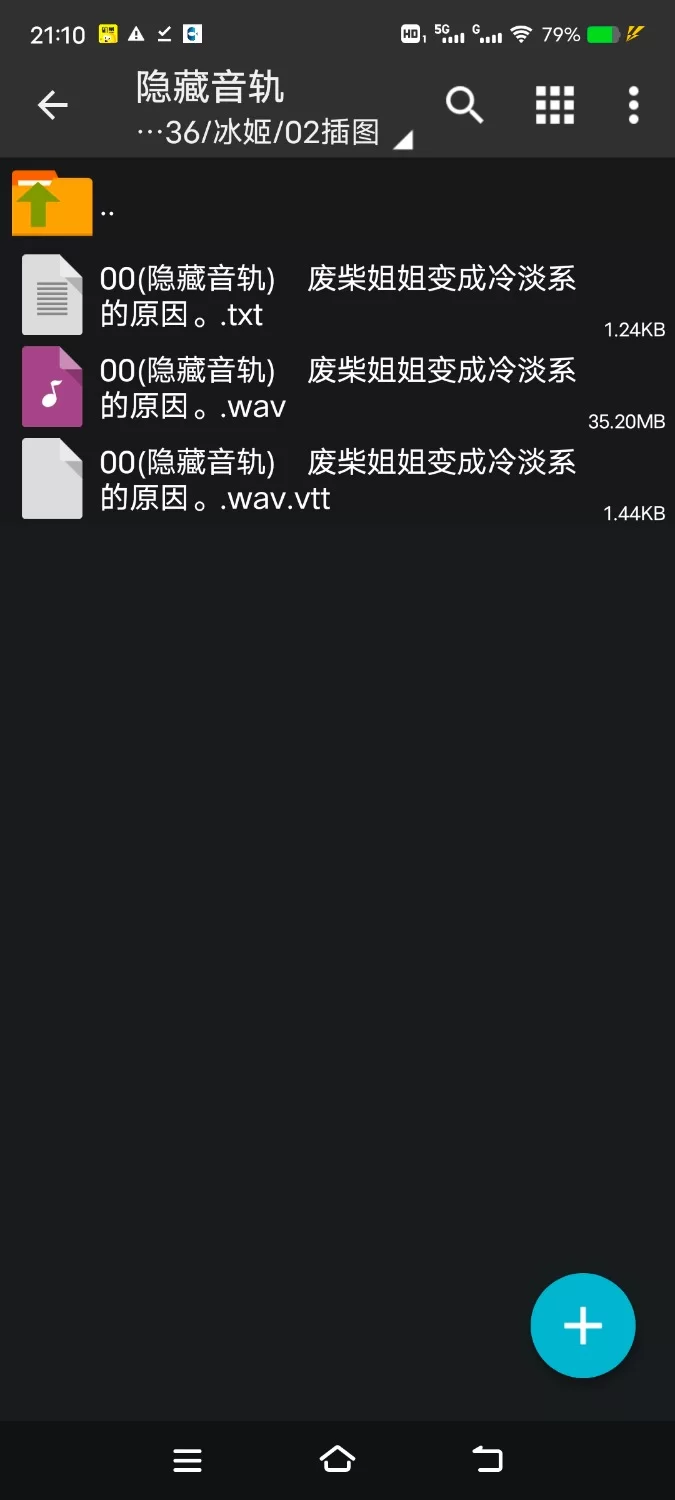Open the overflow menu

pos(633,105)
